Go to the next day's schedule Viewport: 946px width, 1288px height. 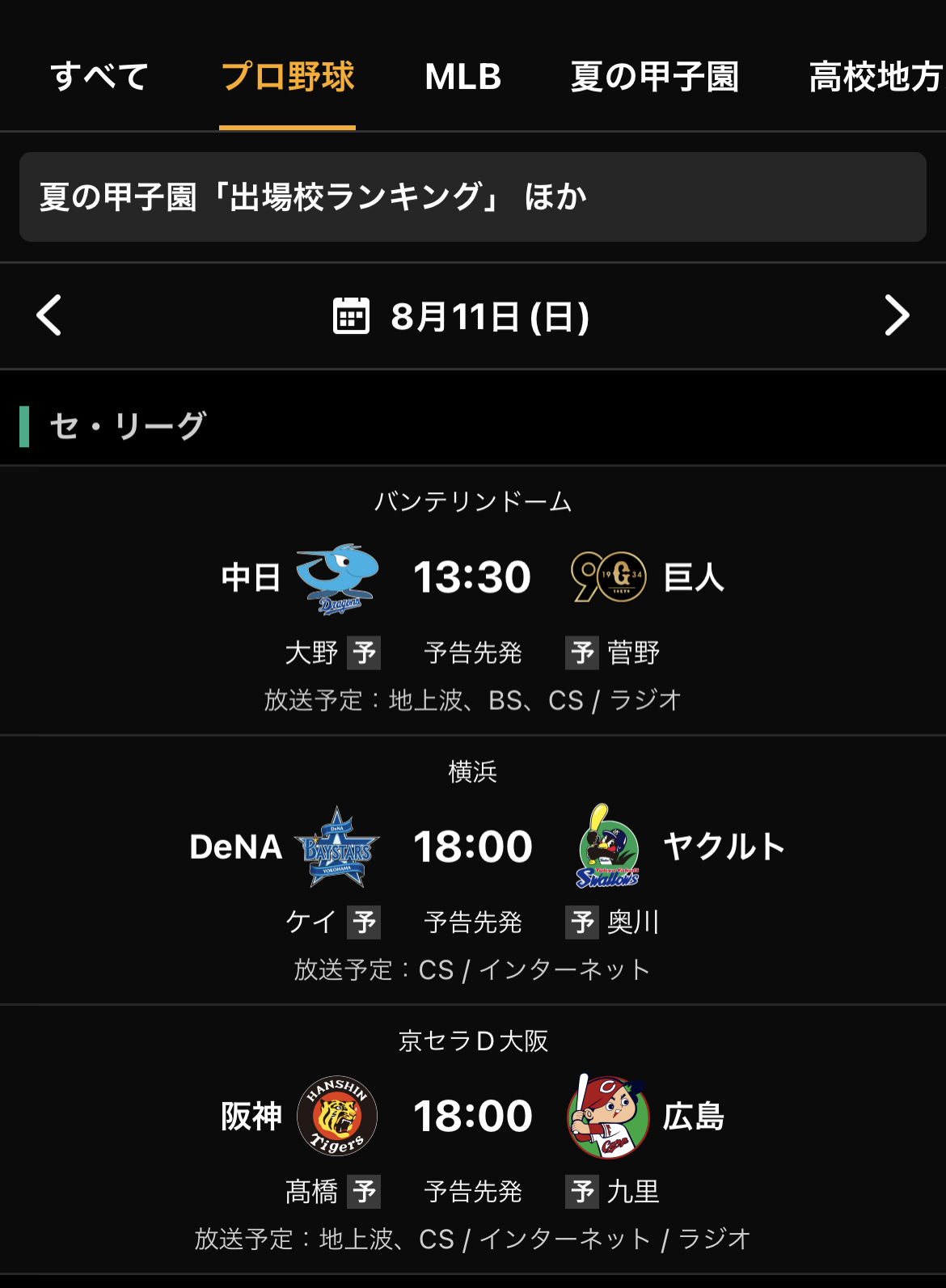click(x=896, y=315)
